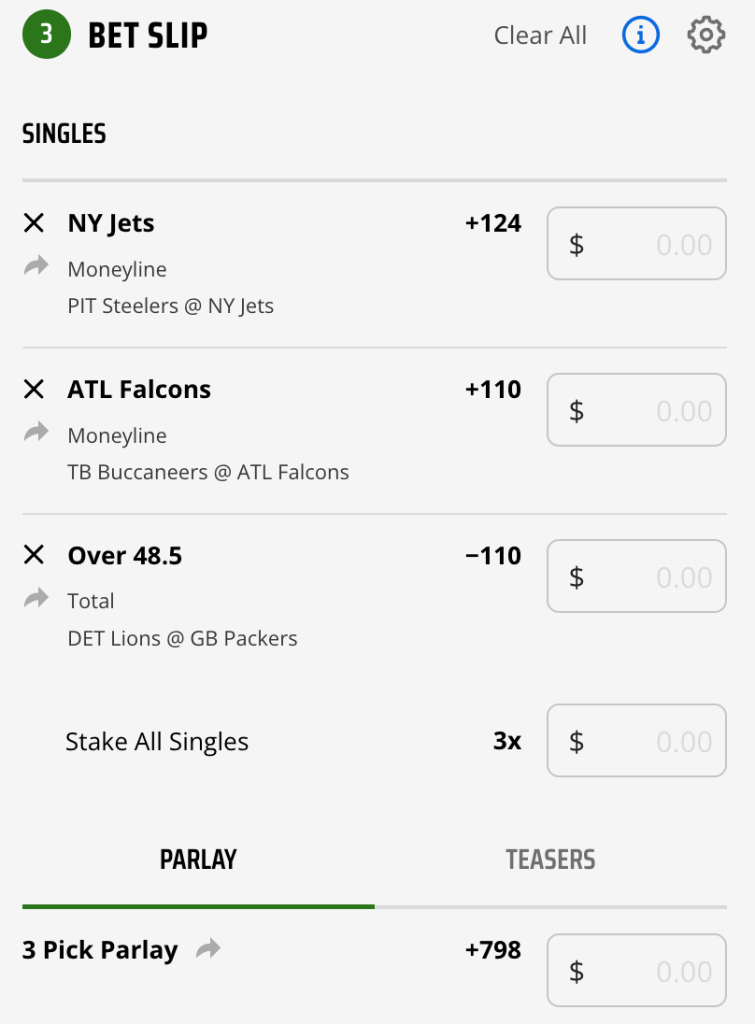Image resolution: width=755 pixels, height=1024 pixels.
Task: Remove the NY Jets selection
Action: pyautogui.click(x=34, y=223)
